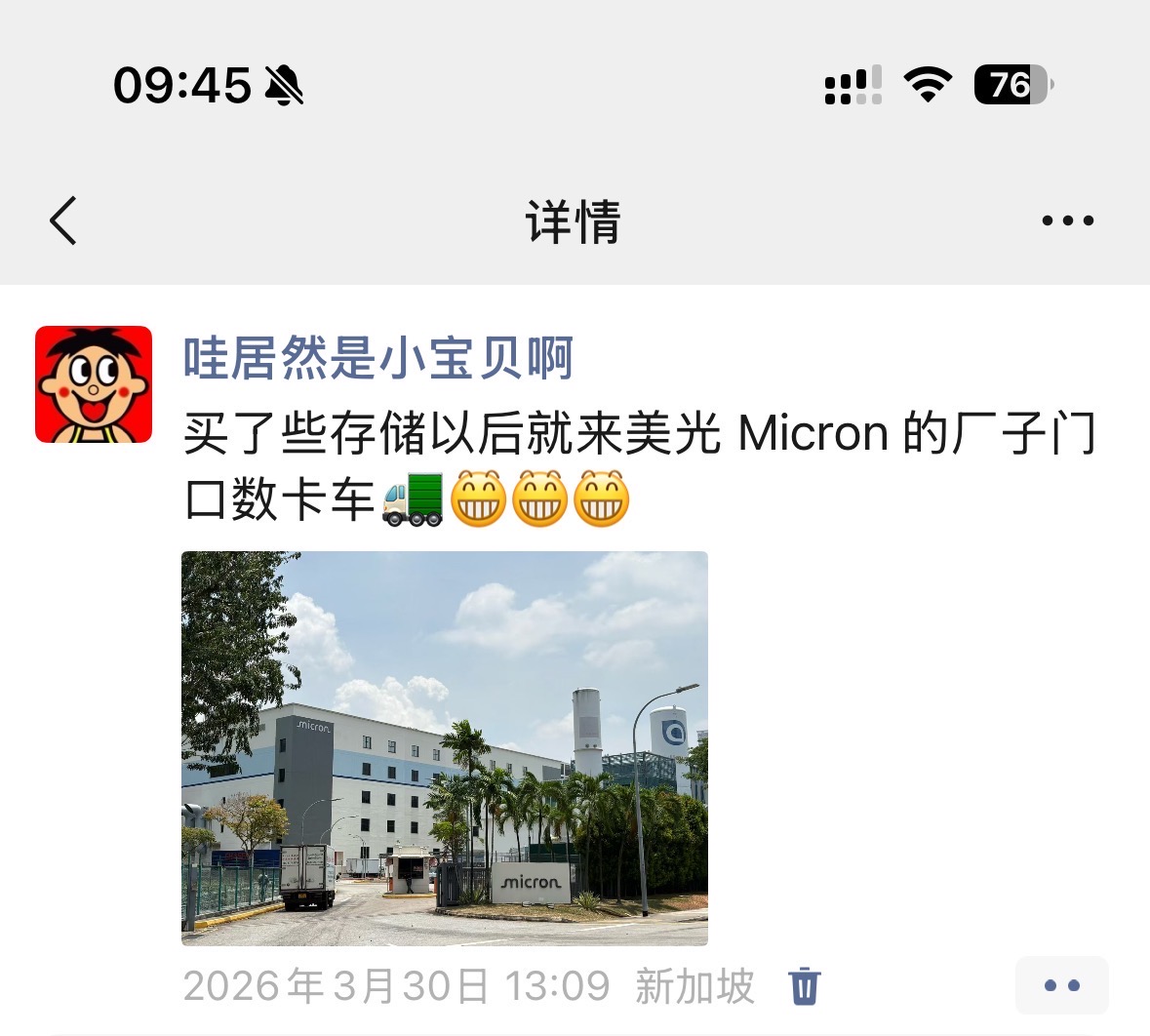Open the poster's cartoon avatar profile
Screen dimensions: 1150x1036
tap(94, 384)
